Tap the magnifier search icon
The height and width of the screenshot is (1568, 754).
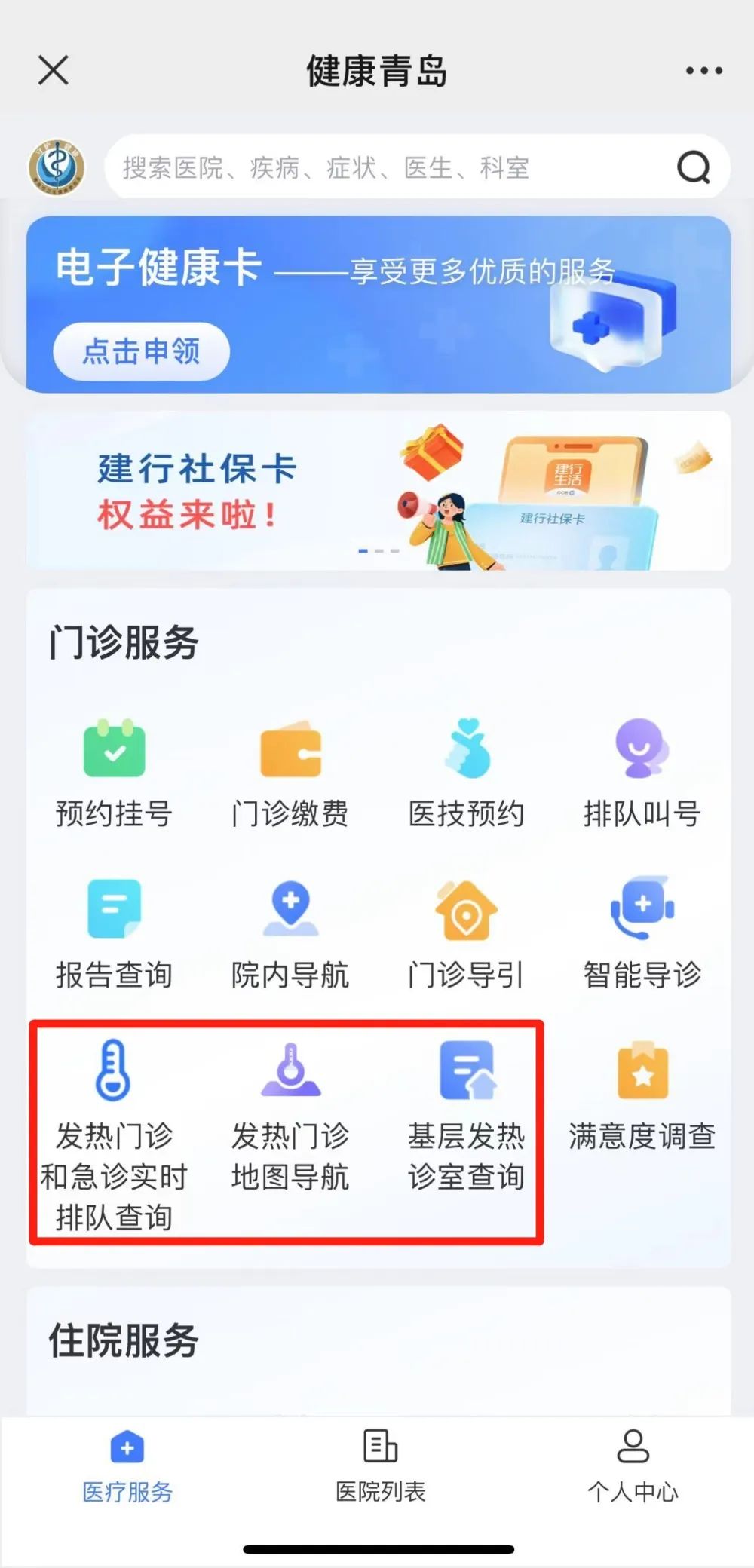click(693, 167)
